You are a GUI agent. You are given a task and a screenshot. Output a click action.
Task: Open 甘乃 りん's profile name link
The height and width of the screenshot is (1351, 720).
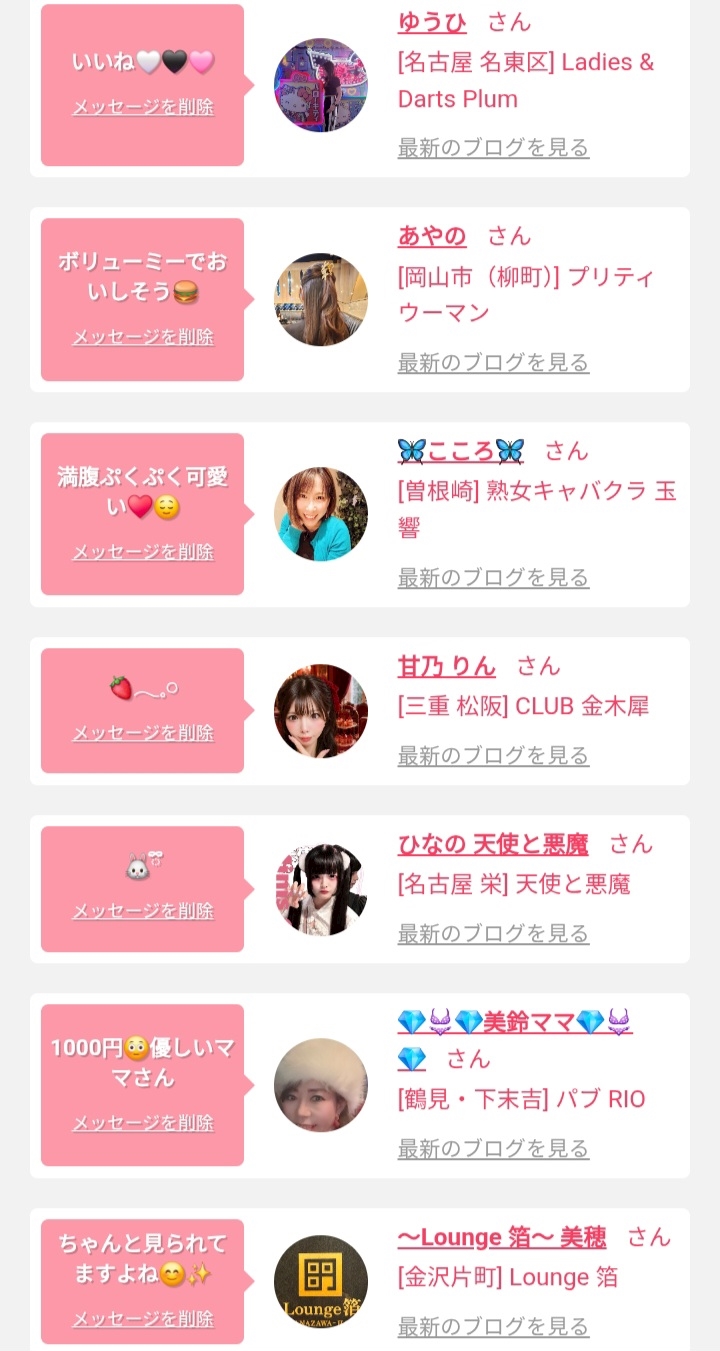tap(447, 666)
